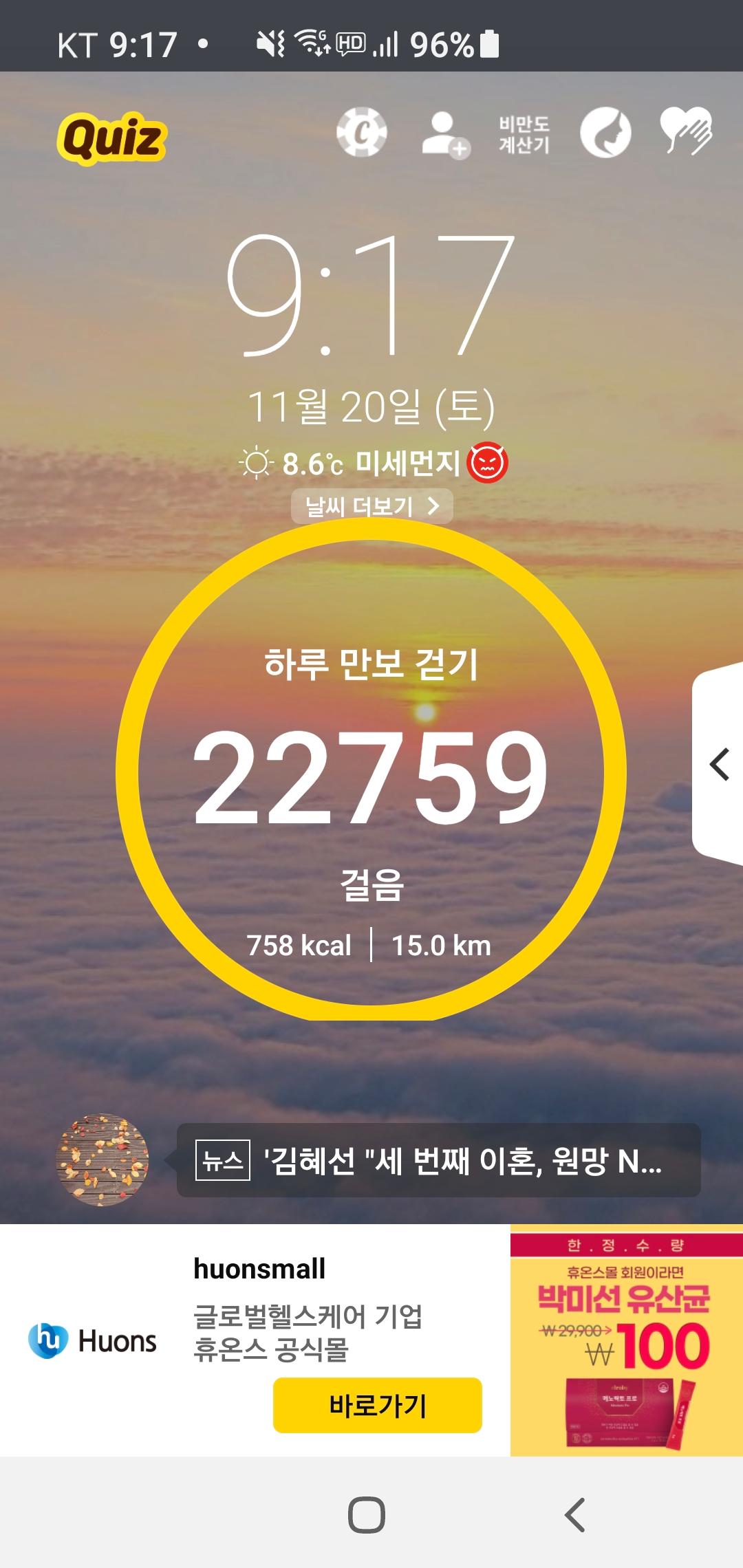This screenshot has width=743, height=1568.
Task: Tap the autumn leaves round thumbnail
Action: tap(102, 1160)
